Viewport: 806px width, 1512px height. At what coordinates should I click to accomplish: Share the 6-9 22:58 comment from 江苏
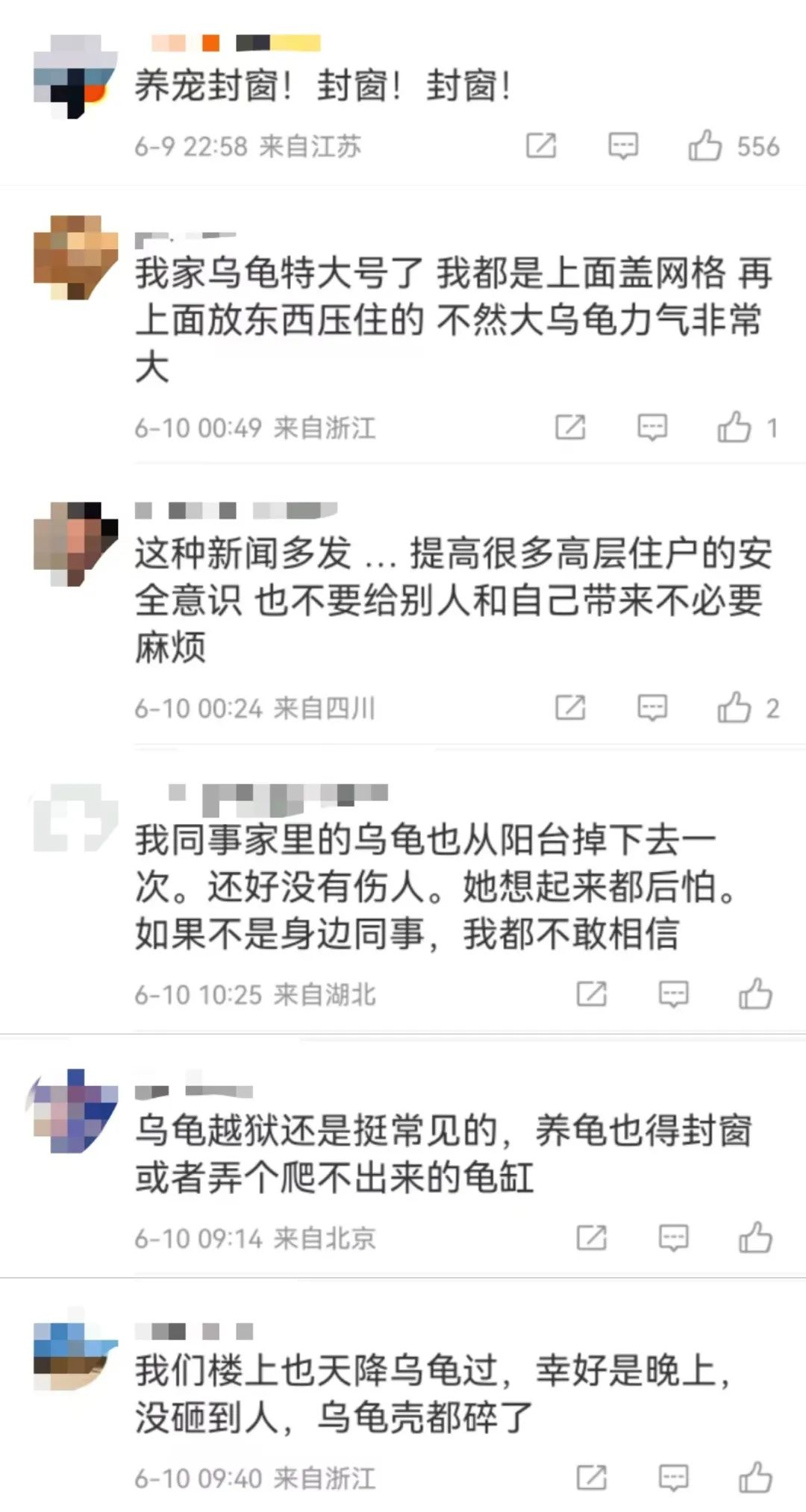click(x=541, y=145)
